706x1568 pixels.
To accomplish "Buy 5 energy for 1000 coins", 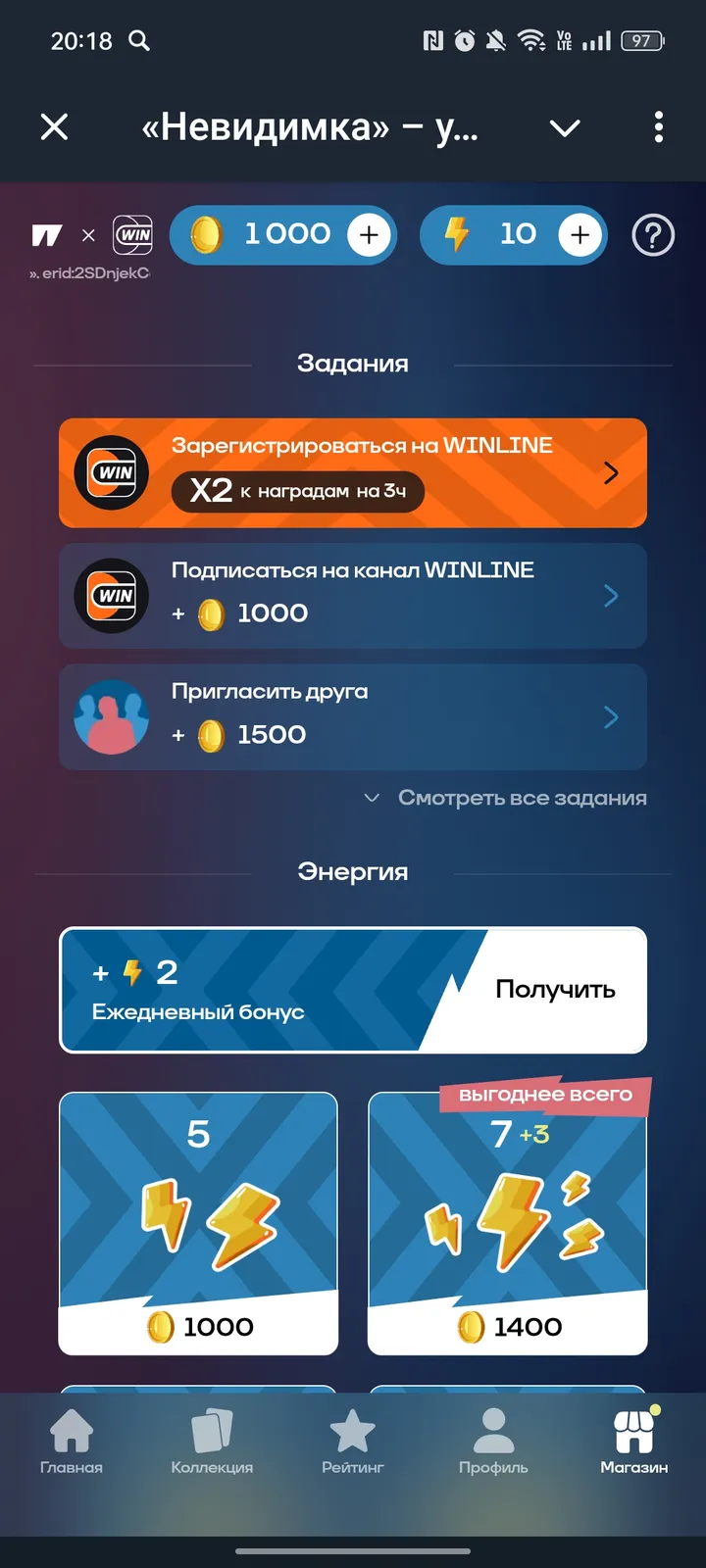I will [x=199, y=1223].
